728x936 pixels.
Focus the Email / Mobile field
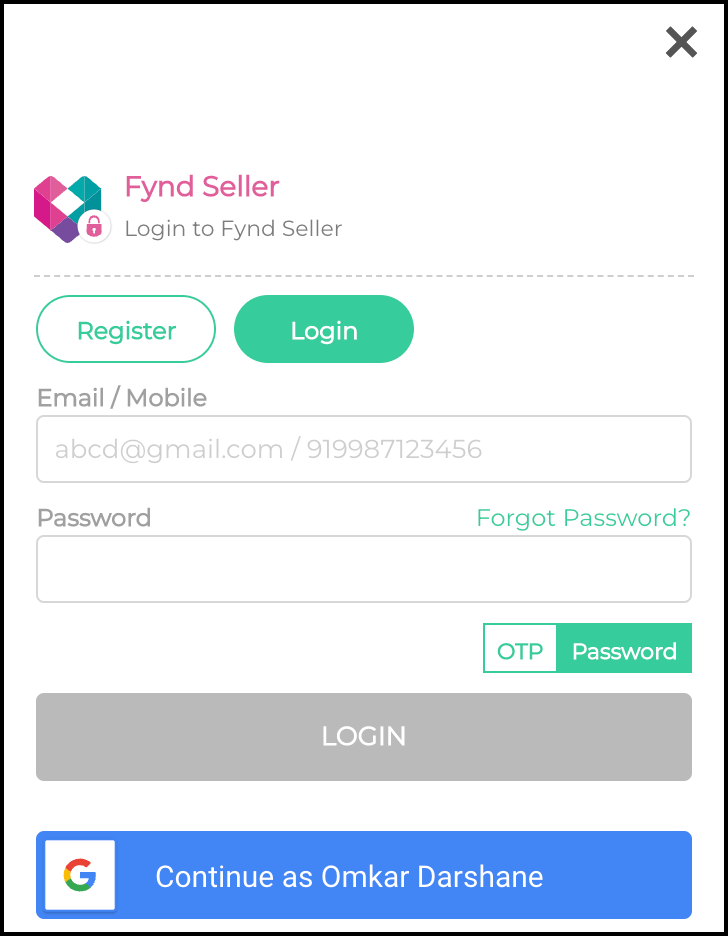364,449
